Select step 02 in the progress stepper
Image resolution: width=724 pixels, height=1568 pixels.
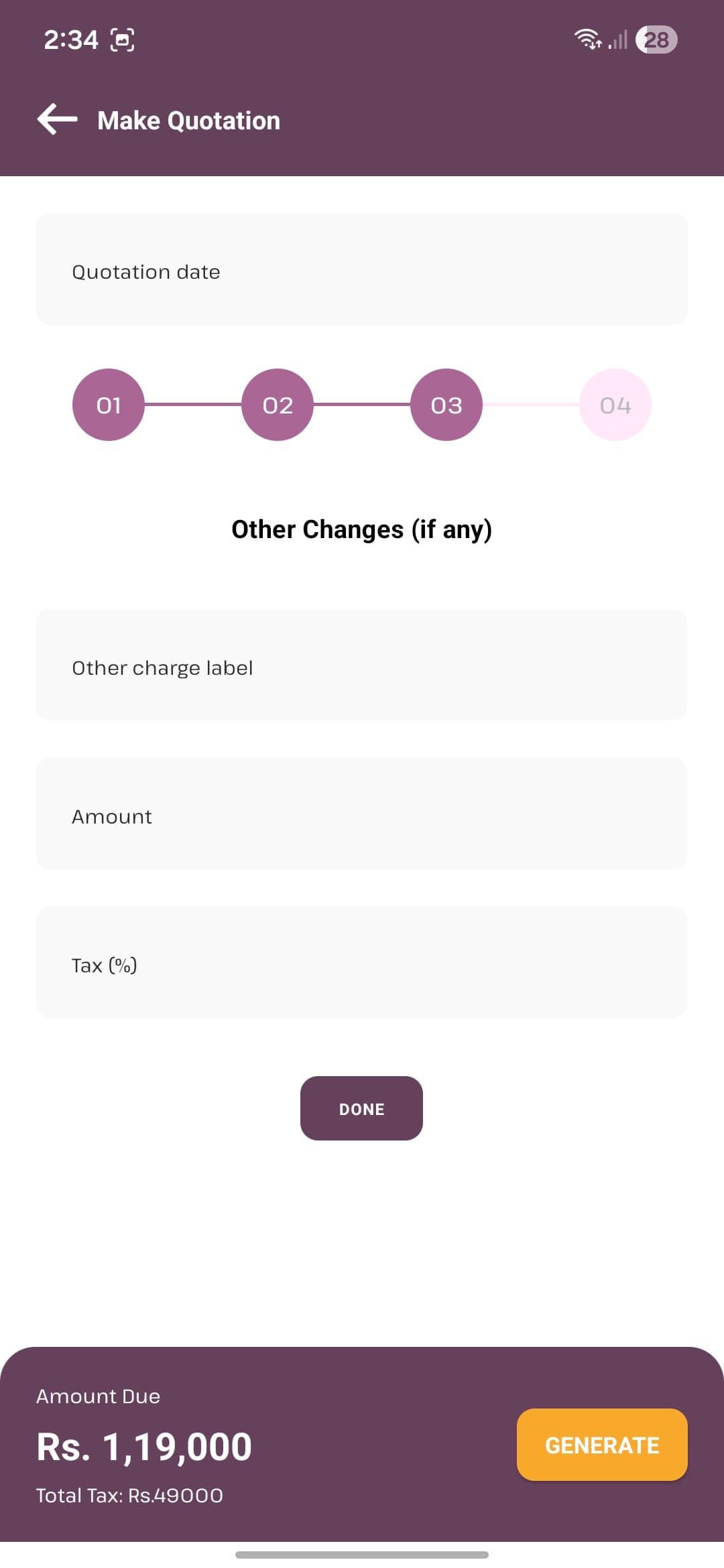click(277, 404)
